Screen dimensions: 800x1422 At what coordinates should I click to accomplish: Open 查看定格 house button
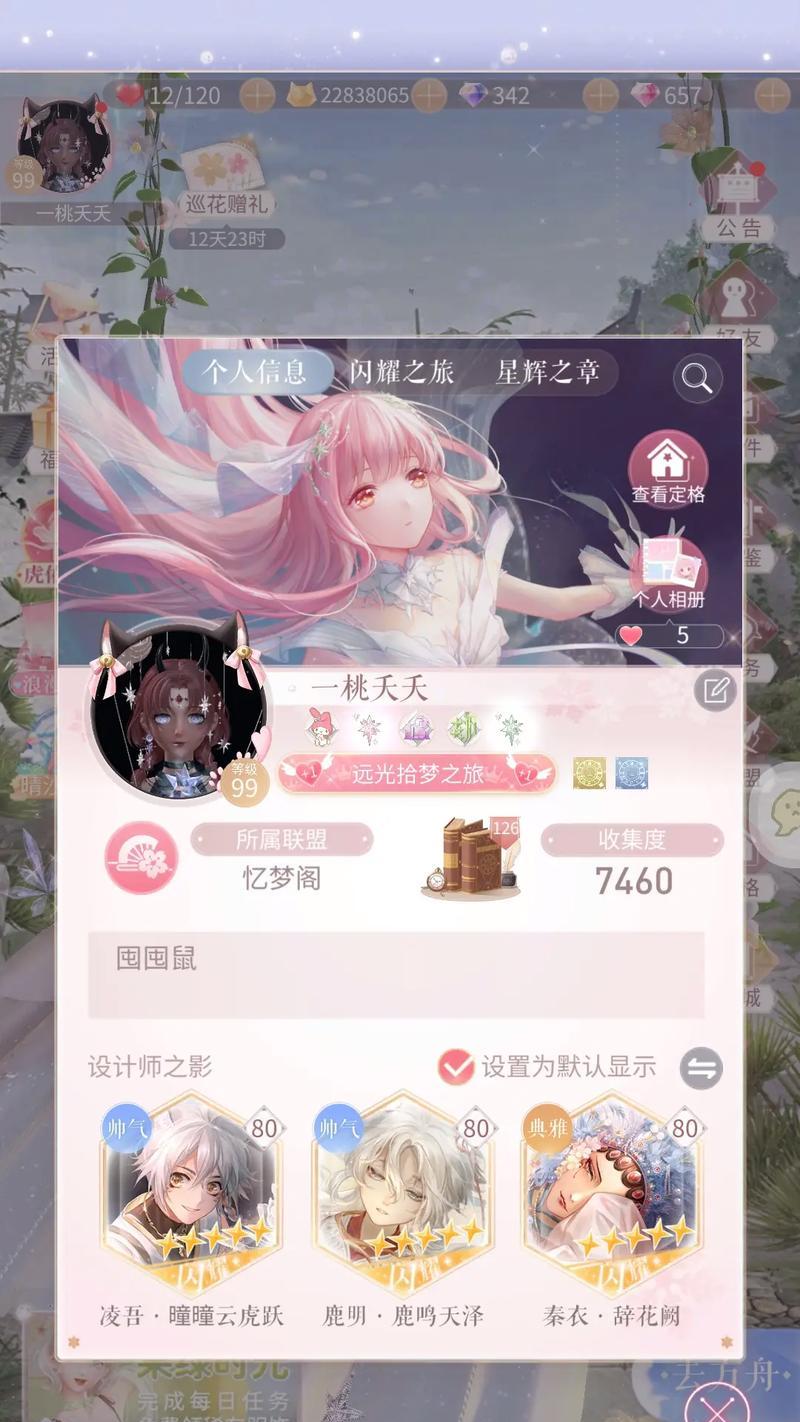pos(668,468)
